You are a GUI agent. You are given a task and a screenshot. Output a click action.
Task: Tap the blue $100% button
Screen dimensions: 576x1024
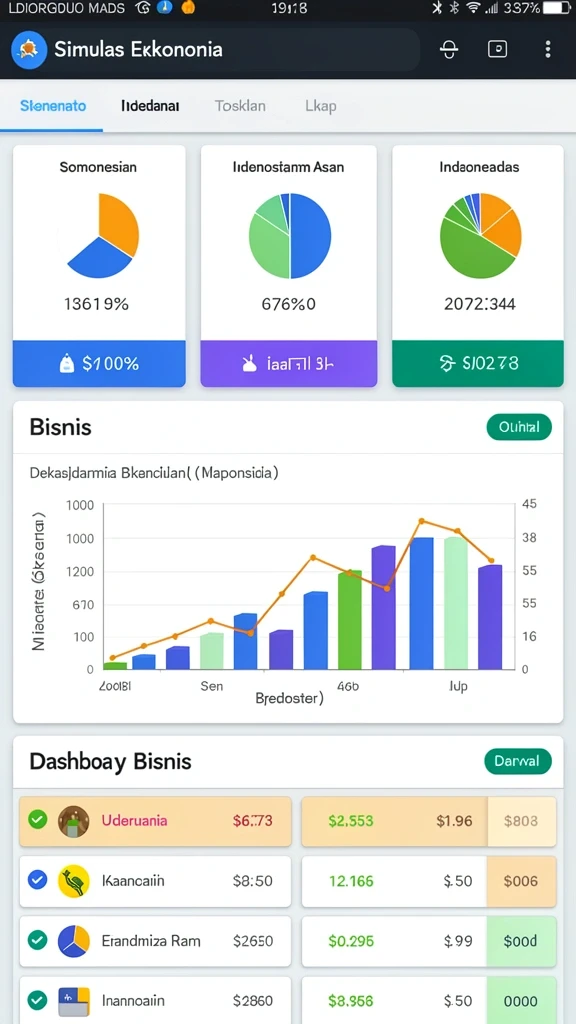[x=99, y=364]
